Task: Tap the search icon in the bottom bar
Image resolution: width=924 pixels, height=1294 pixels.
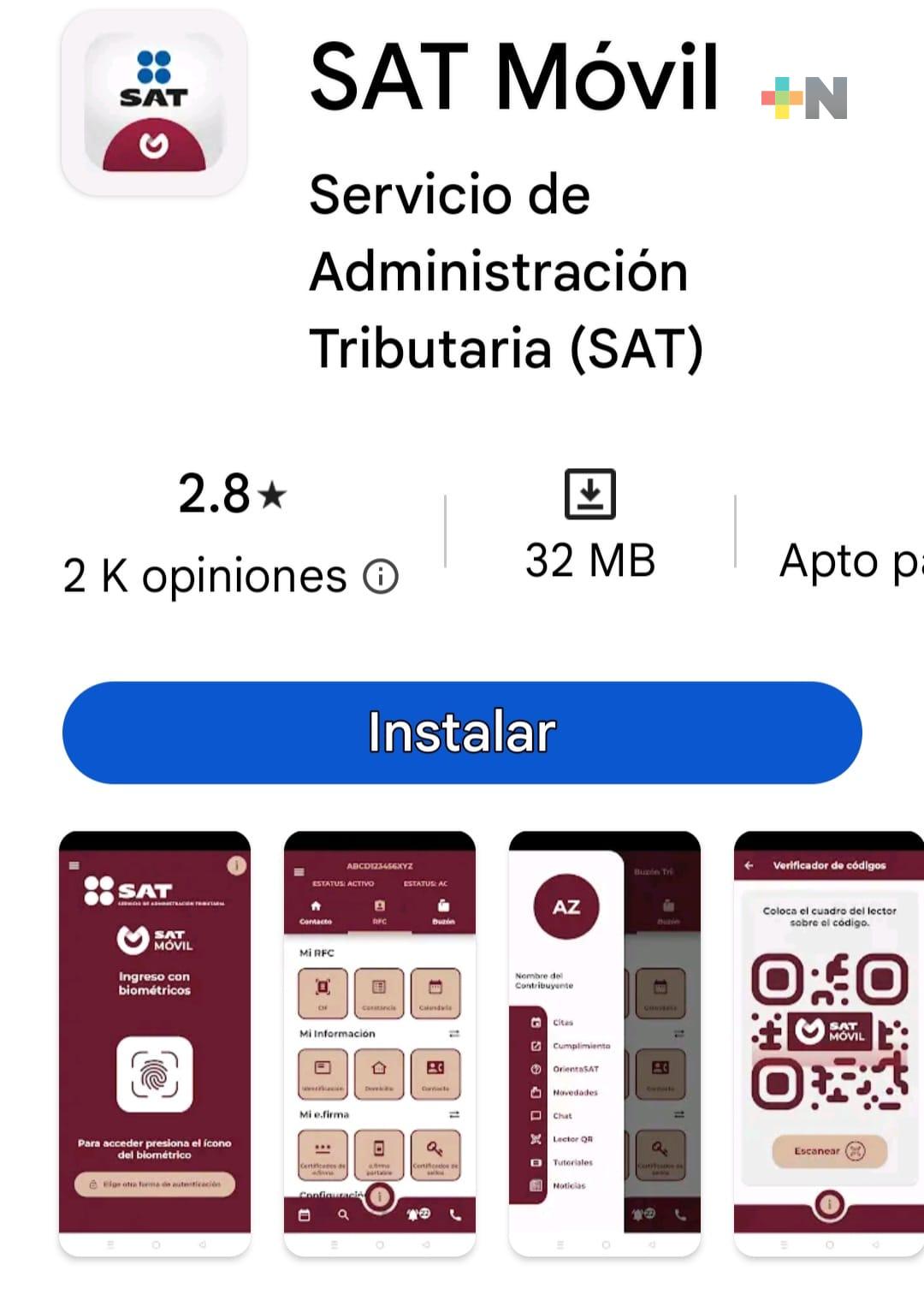Action: tap(343, 1214)
